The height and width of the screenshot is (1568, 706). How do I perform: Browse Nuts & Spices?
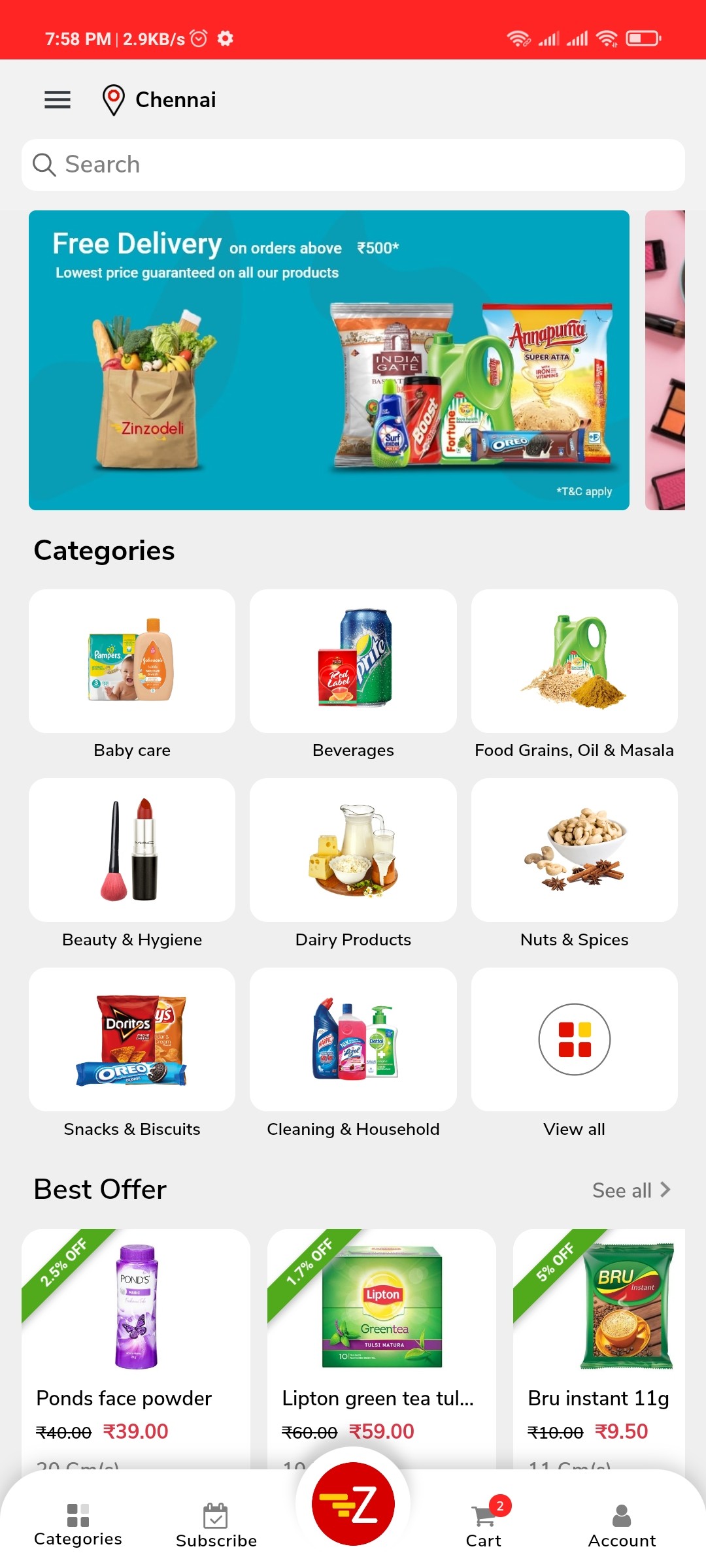coord(574,850)
